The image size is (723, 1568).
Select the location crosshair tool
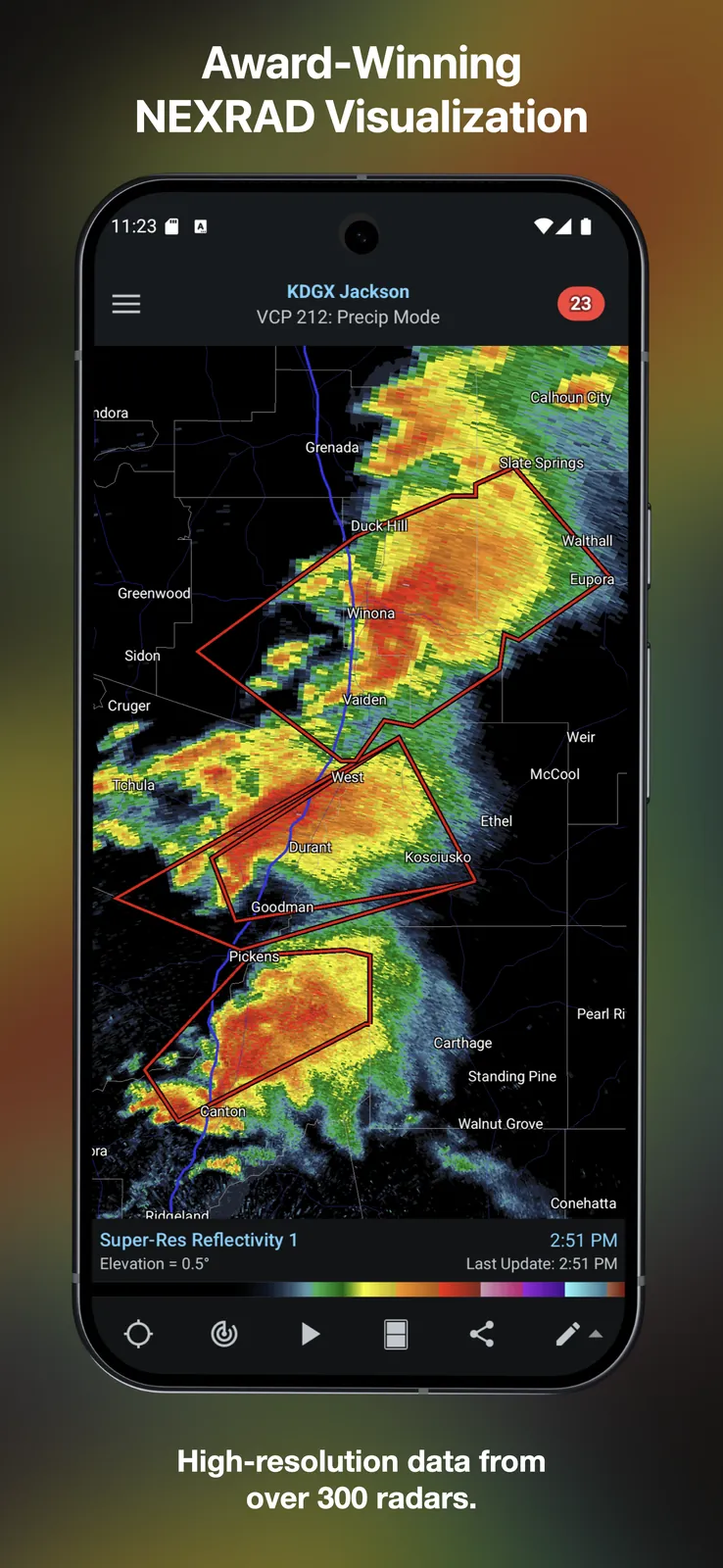coord(138,1333)
